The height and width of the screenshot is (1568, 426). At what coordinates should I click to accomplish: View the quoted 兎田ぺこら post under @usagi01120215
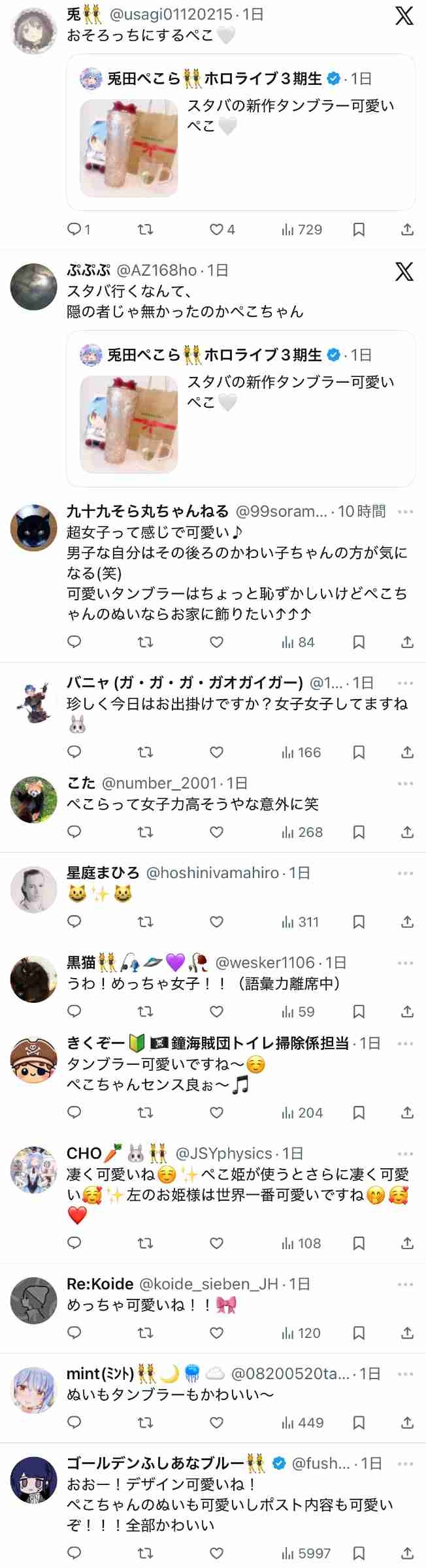coord(240,132)
